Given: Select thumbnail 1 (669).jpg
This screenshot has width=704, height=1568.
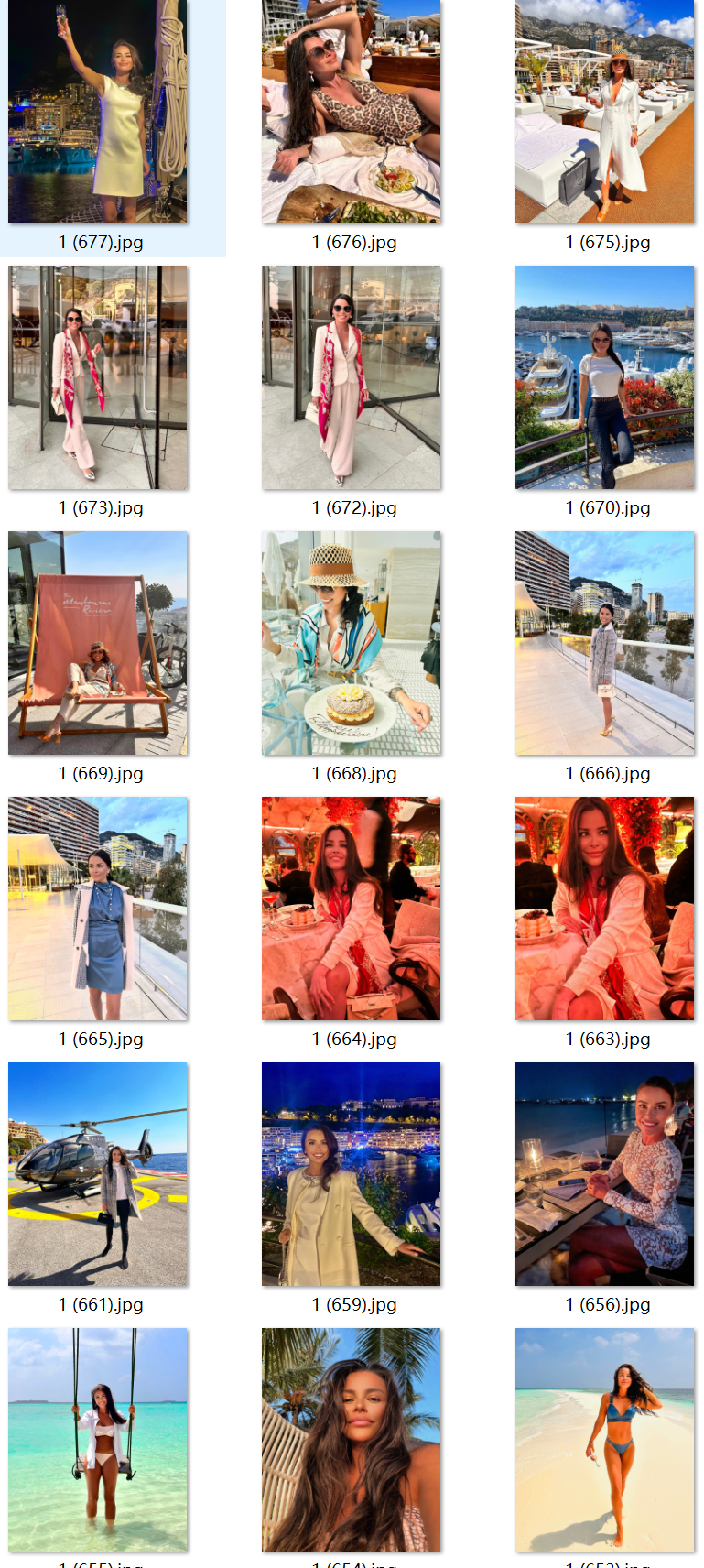Looking at the screenshot, I should tap(98, 643).
